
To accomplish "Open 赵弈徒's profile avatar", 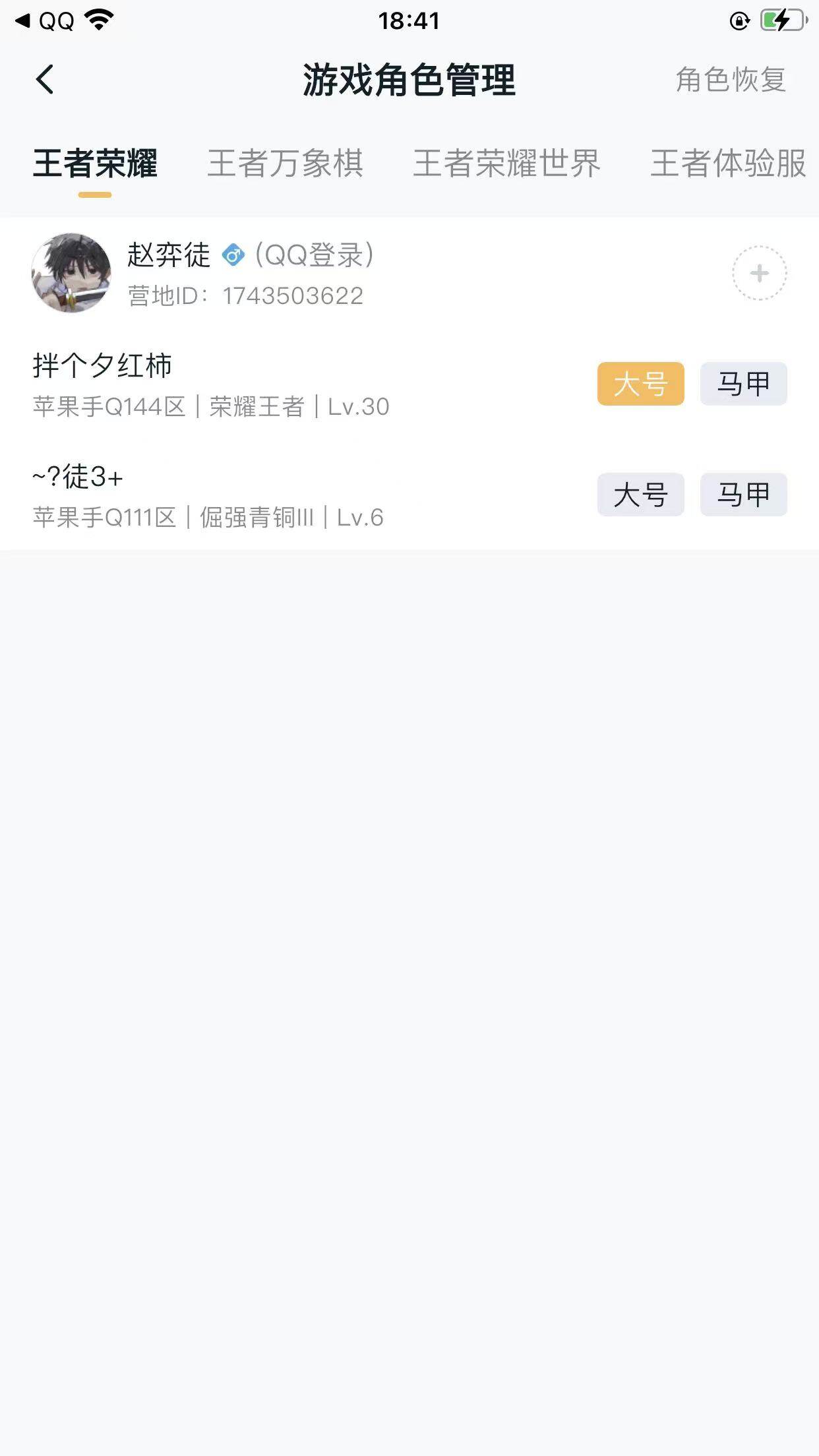I will [71, 272].
